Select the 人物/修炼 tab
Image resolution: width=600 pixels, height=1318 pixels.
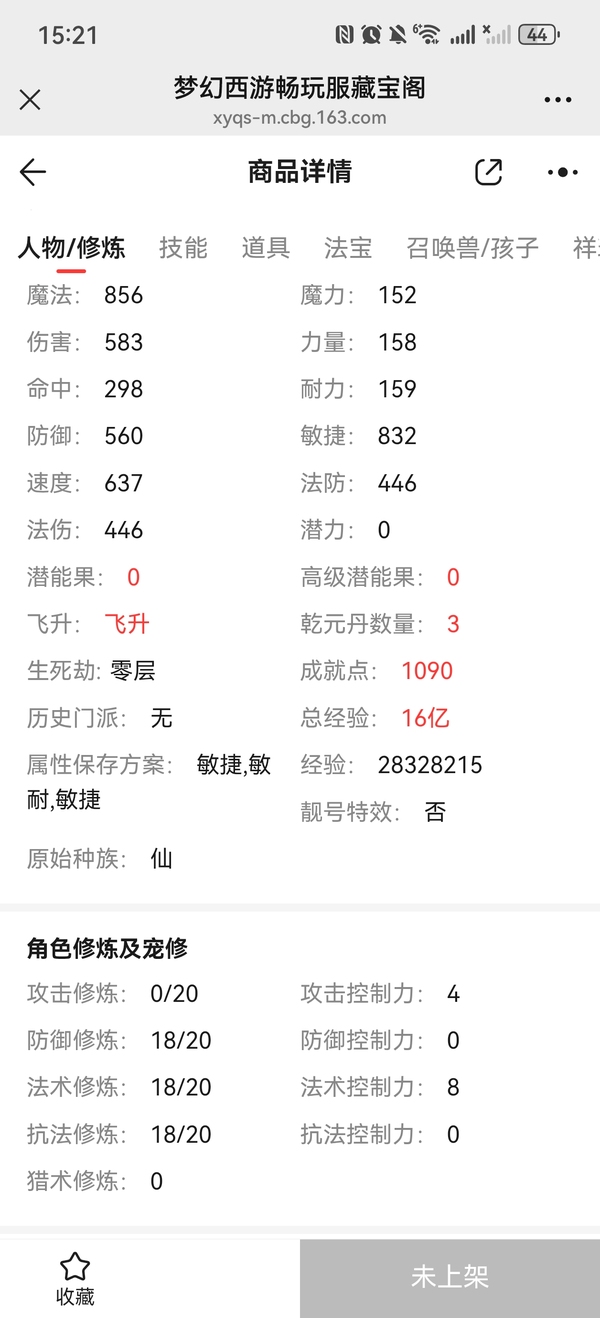tap(71, 248)
